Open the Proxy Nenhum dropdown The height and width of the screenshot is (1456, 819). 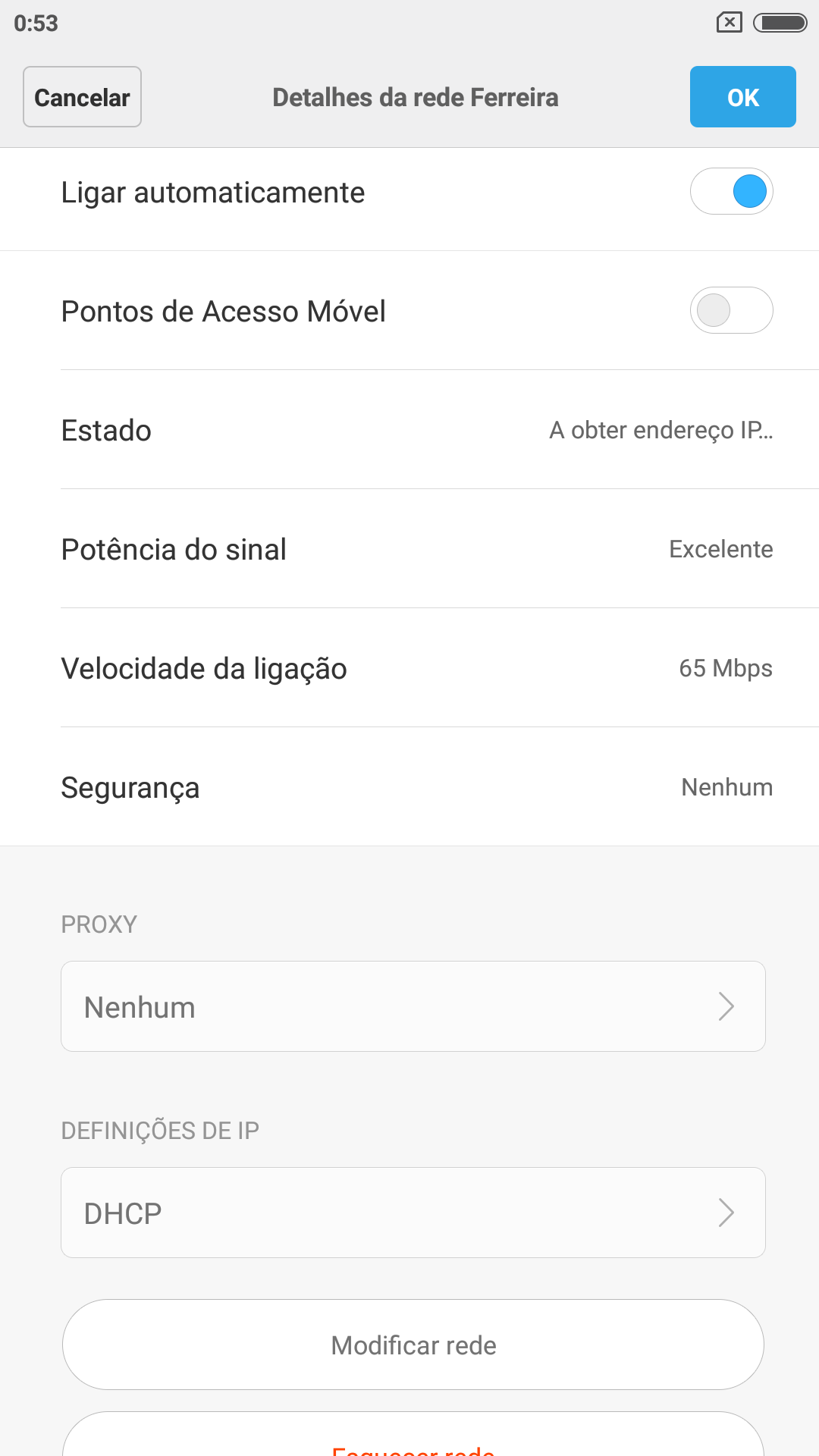[x=413, y=1006]
